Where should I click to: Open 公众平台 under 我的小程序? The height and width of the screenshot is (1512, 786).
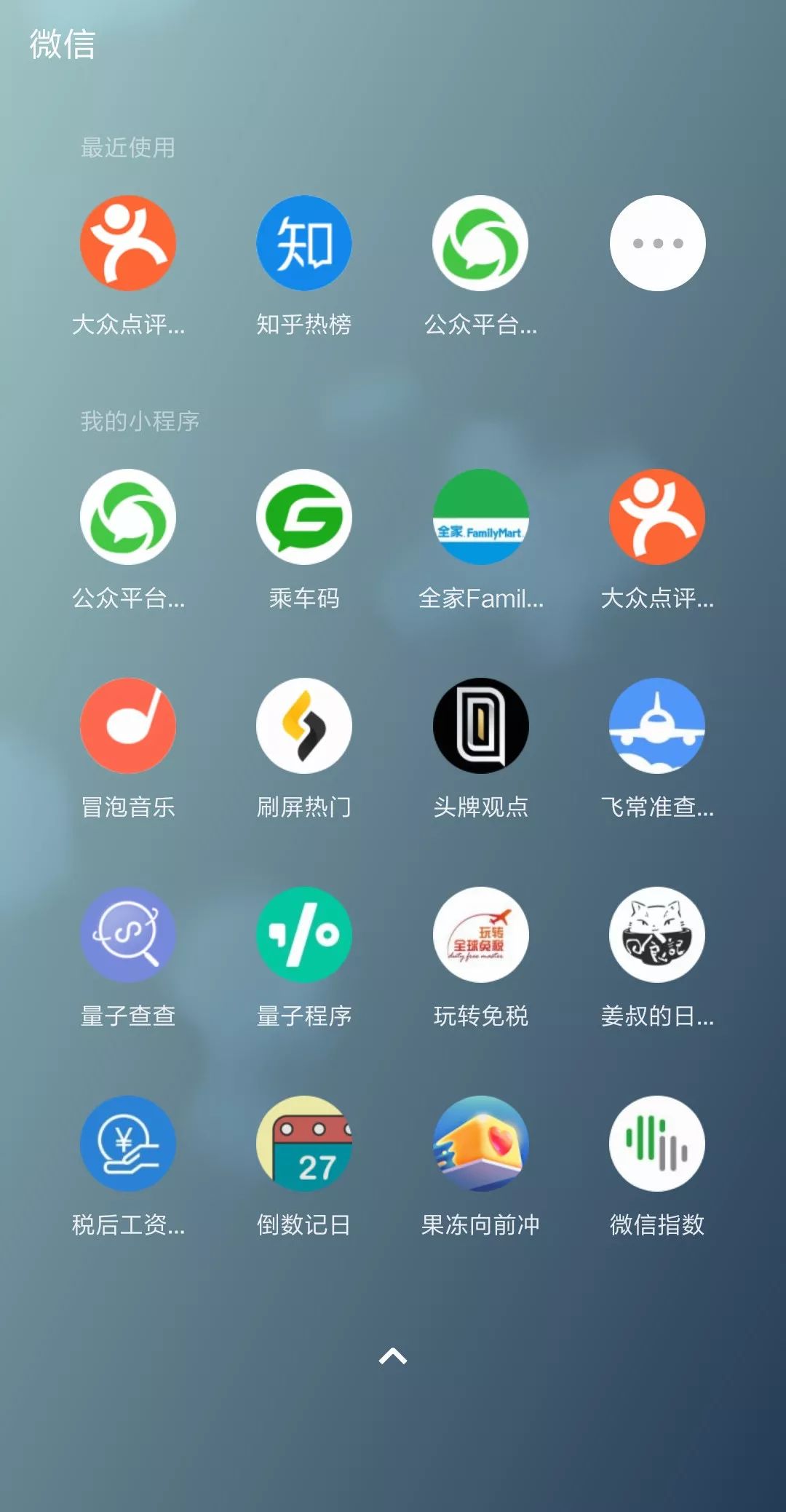pyautogui.click(x=128, y=517)
